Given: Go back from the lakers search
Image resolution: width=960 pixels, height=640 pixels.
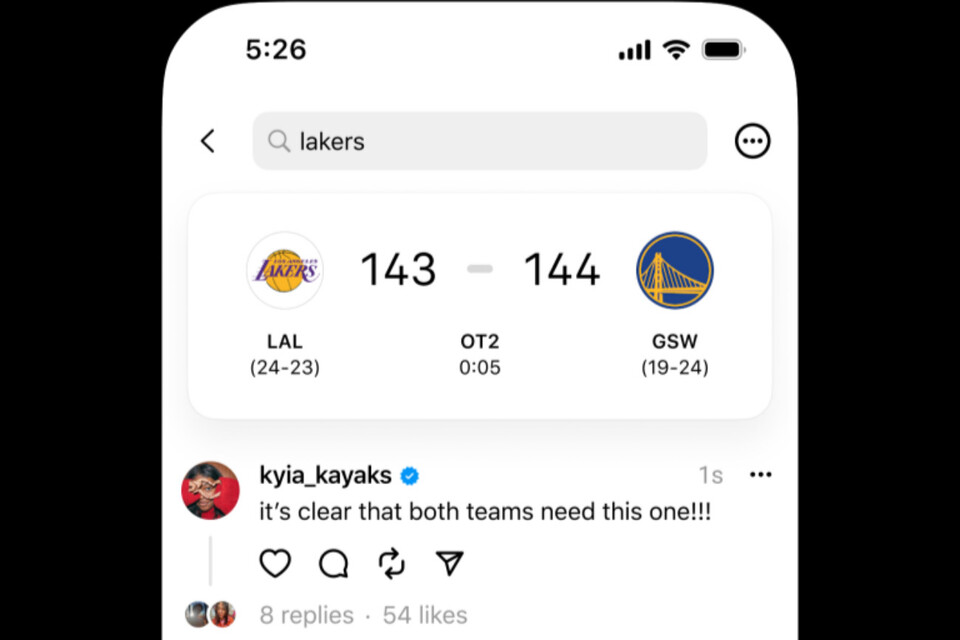Looking at the screenshot, I should coord(208,141).
